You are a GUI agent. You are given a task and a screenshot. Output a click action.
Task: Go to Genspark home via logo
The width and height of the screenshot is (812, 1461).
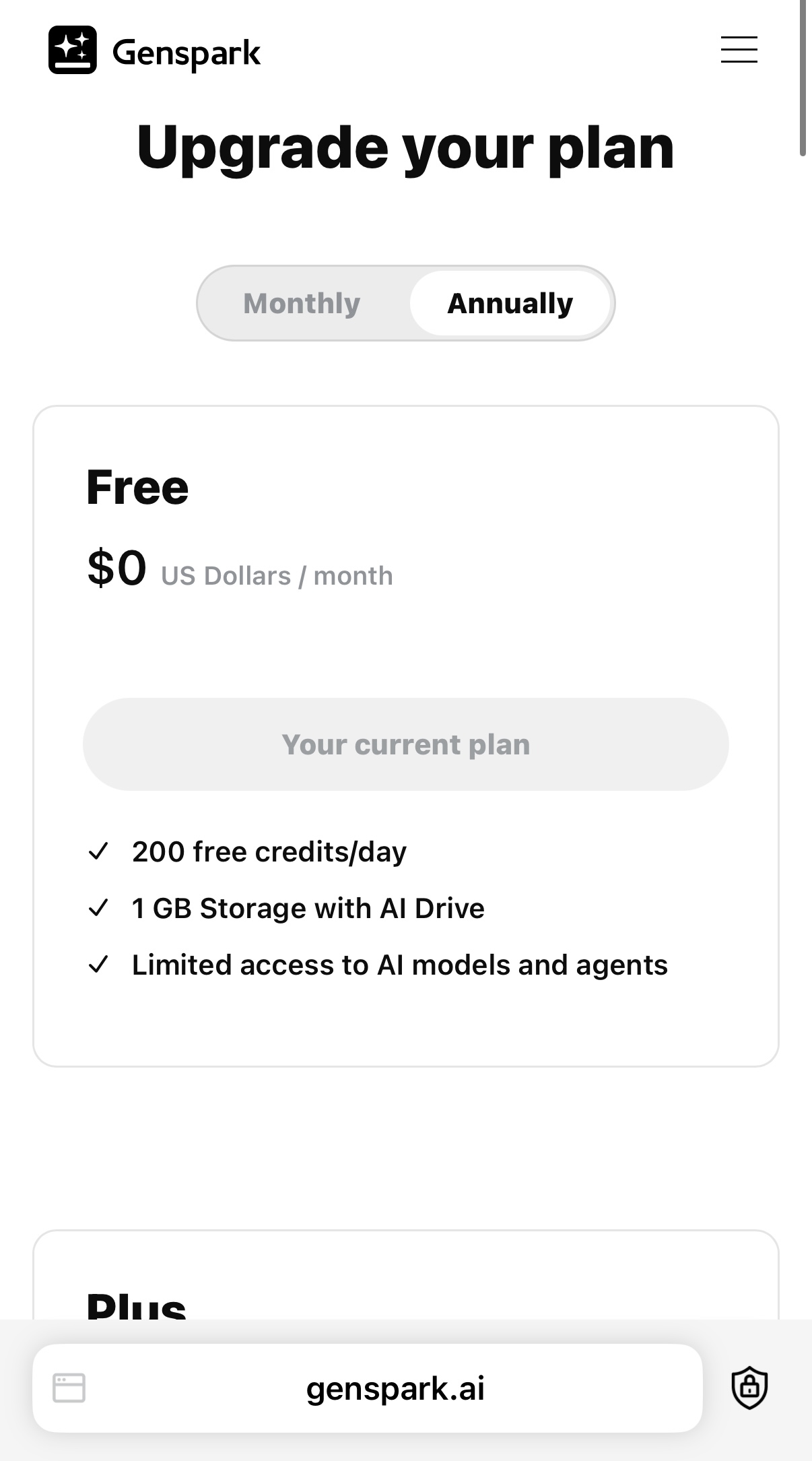(154, 51)
